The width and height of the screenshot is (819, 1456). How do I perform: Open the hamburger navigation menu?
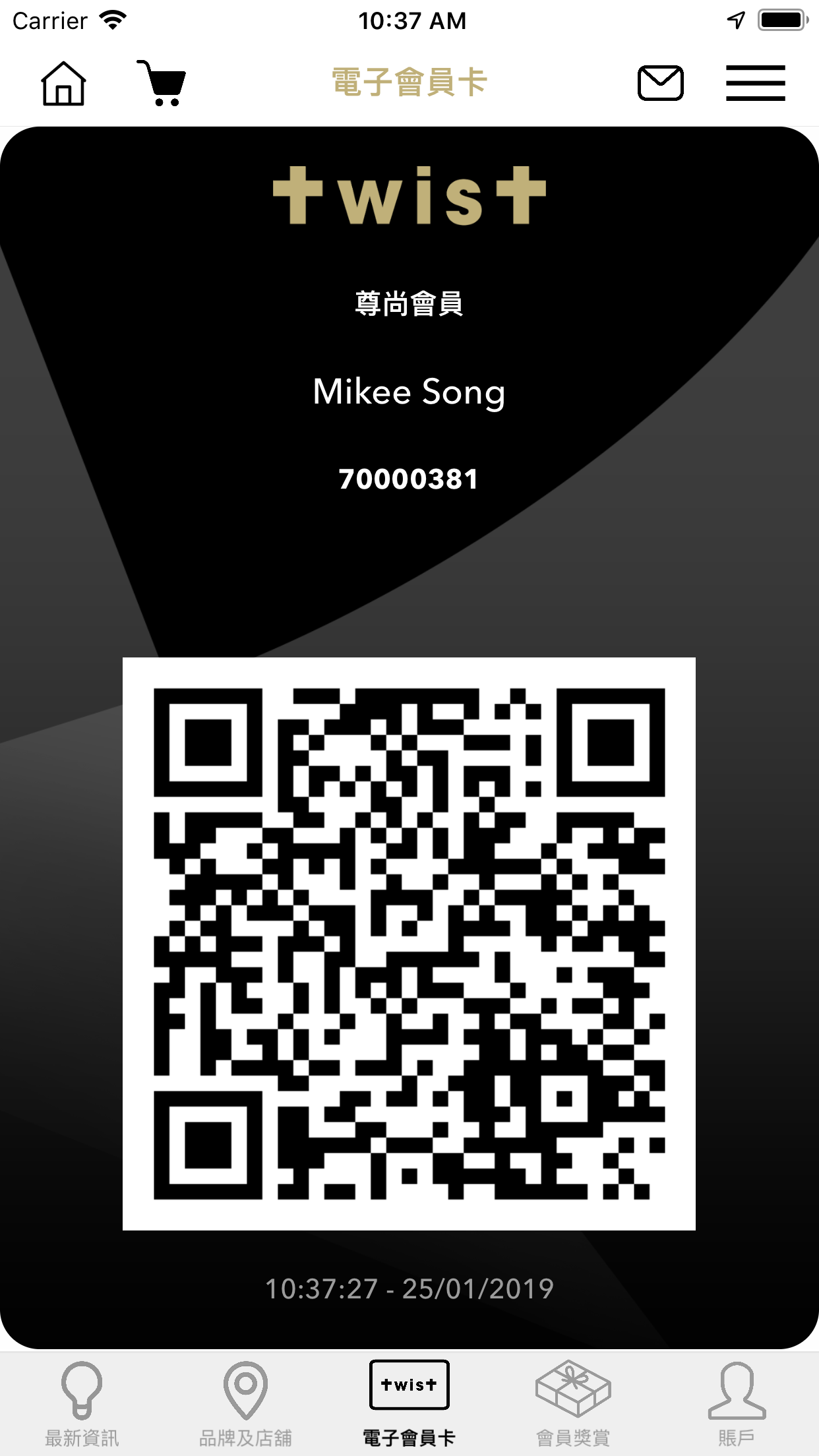coord(756,82)
